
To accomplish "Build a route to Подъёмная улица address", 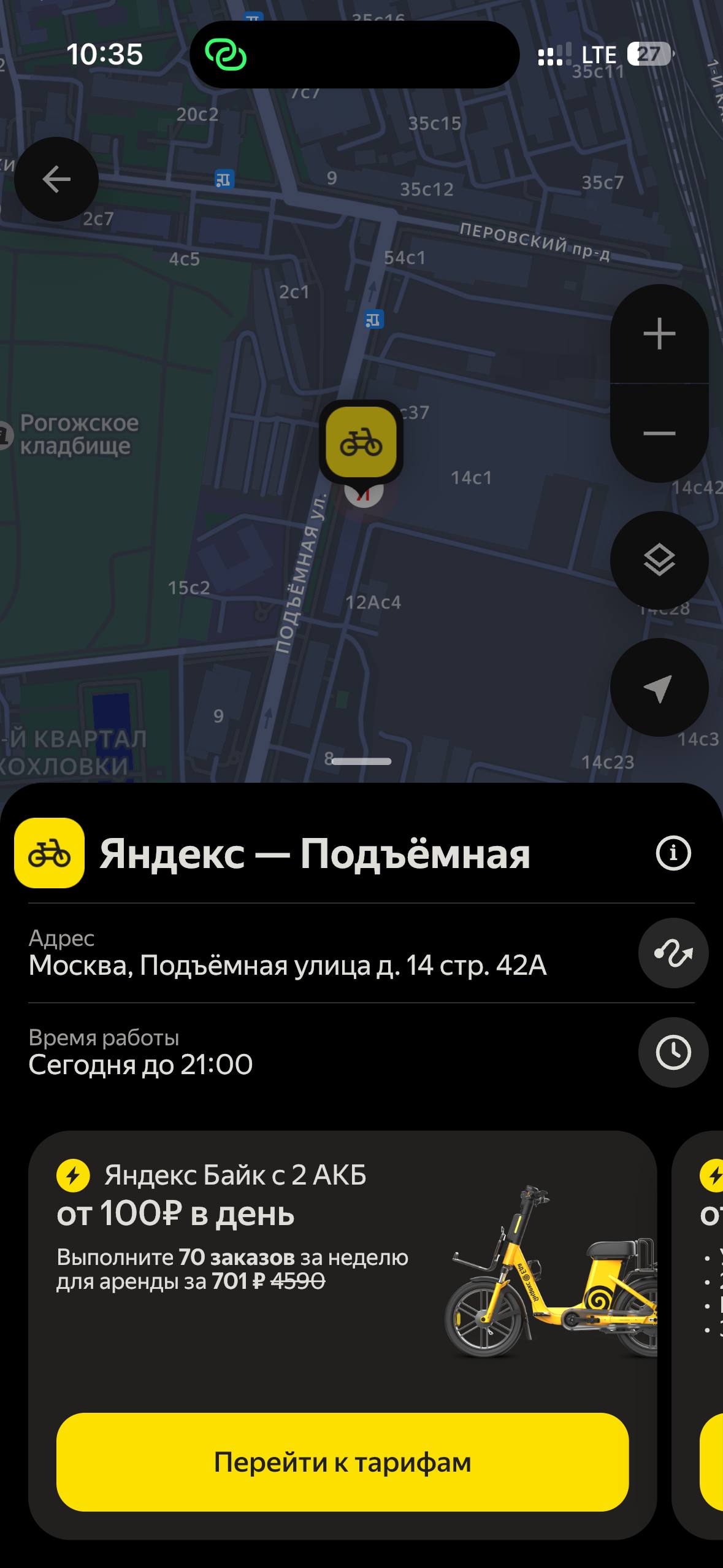I will pos(673,953).
